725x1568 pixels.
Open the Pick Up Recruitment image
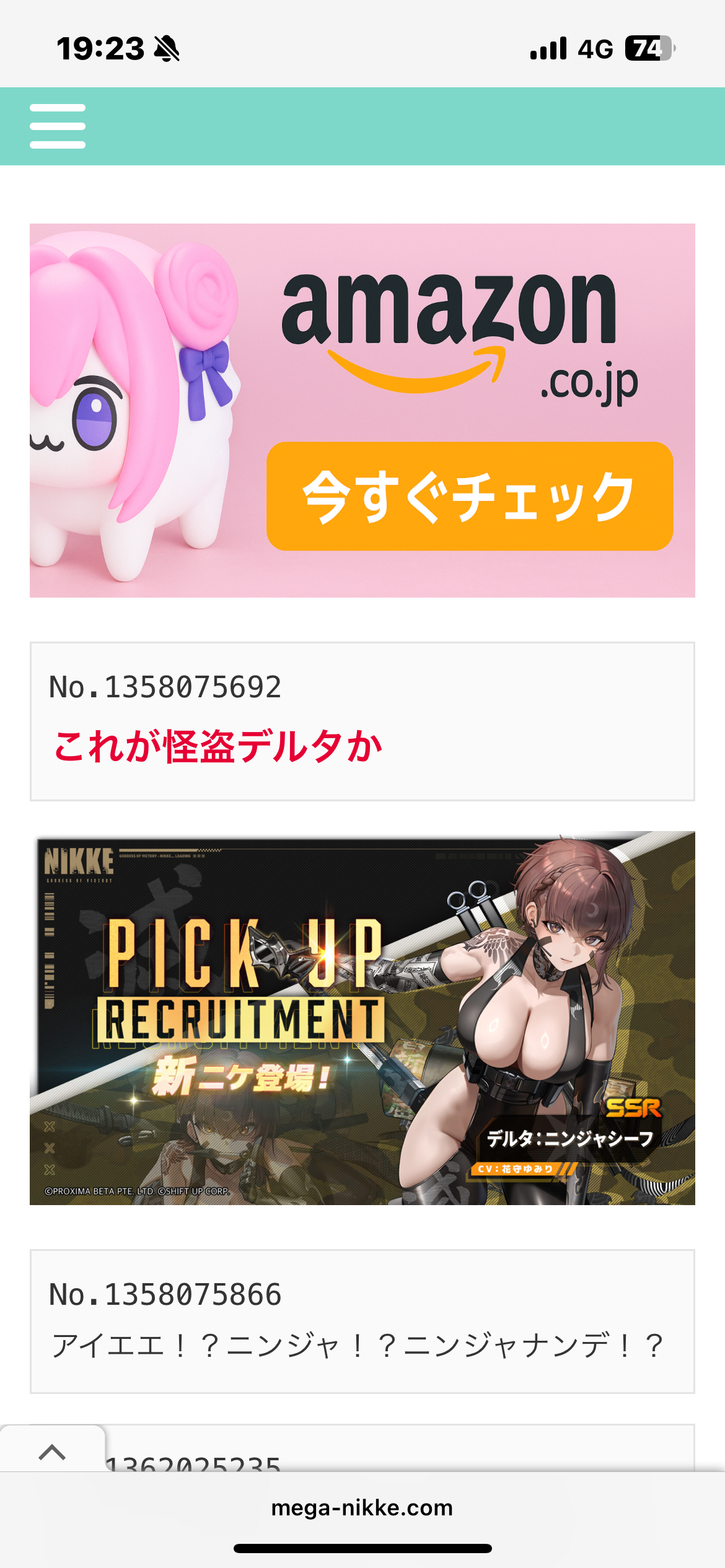pyautogui.click(x=362, y=1017)
